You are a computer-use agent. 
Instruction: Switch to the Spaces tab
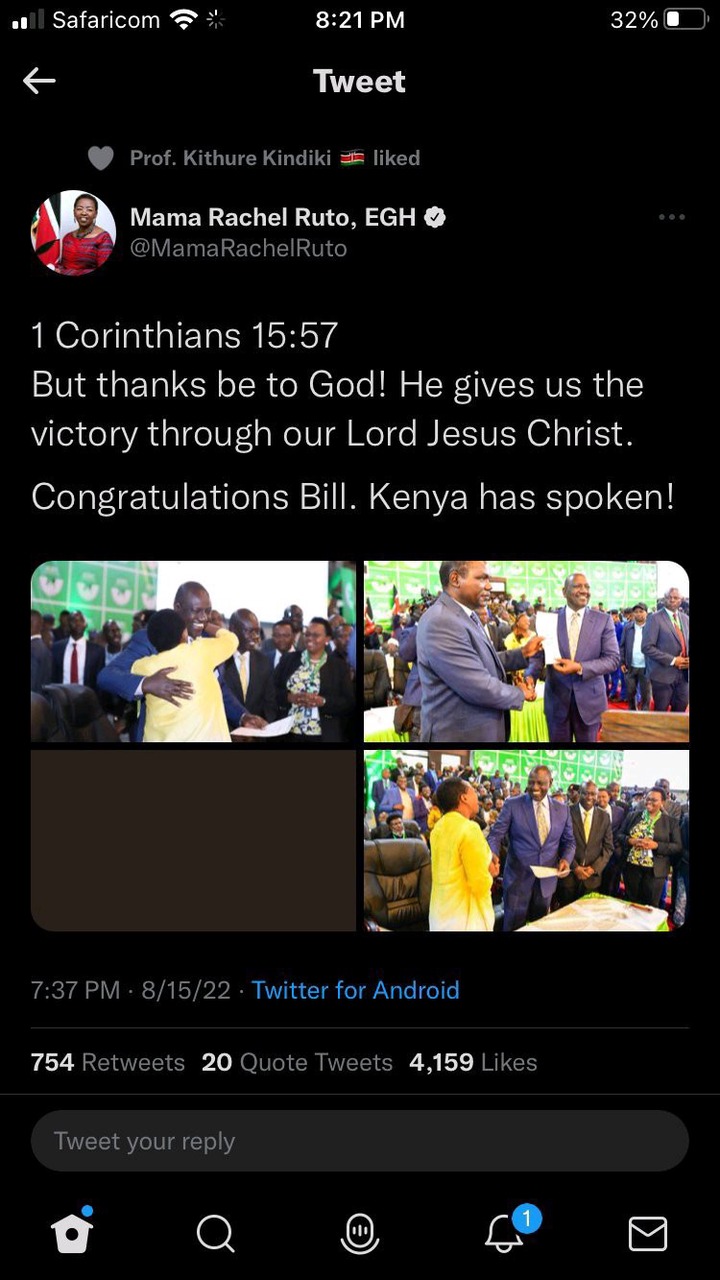360,1234
